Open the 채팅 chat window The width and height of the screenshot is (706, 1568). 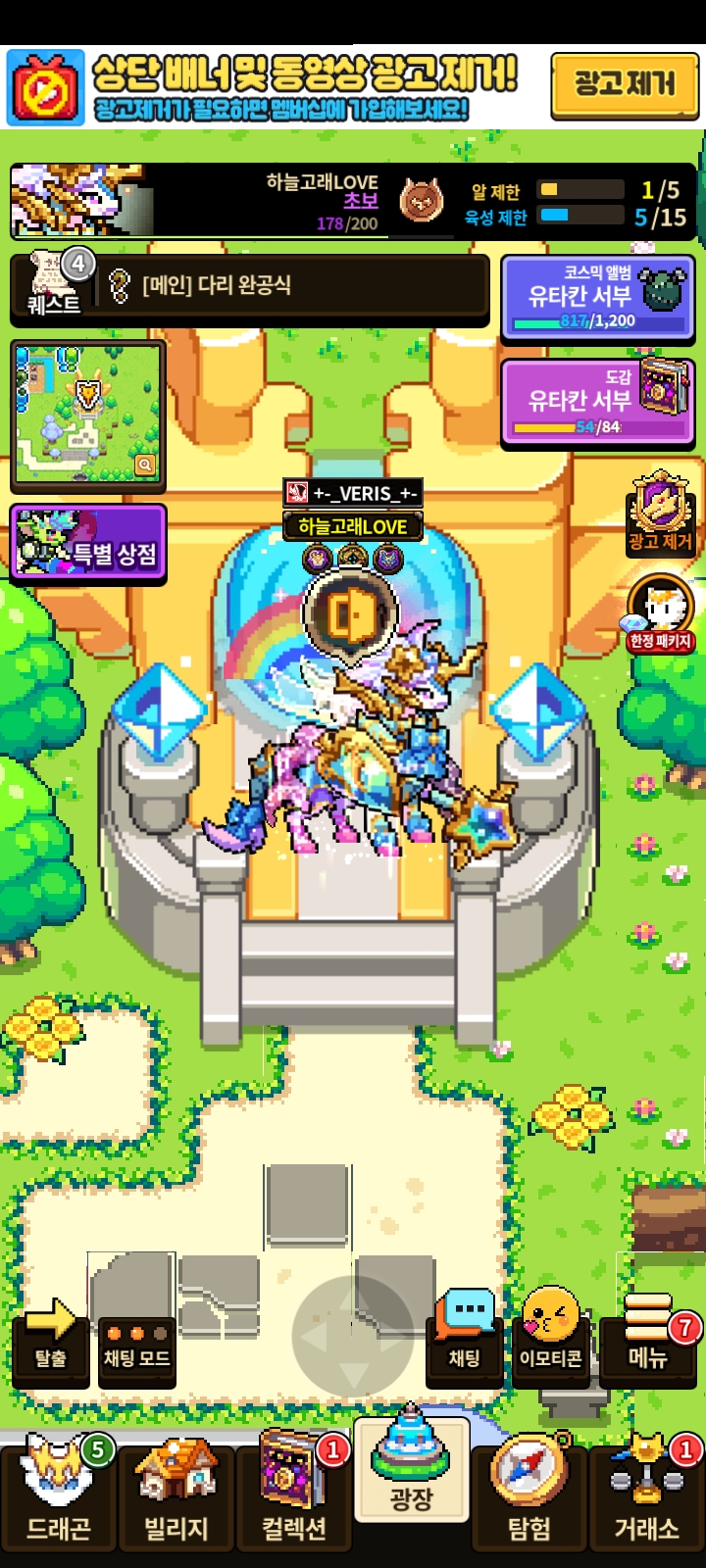[x=465, y=1337]
